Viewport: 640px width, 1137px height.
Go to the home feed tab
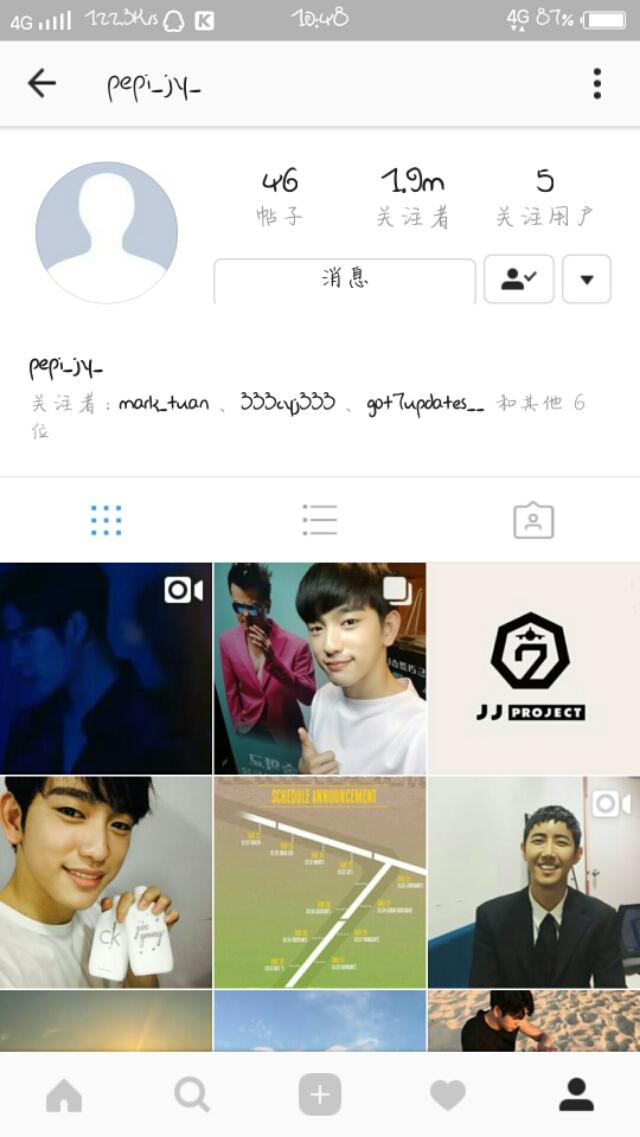(64, 1096)
